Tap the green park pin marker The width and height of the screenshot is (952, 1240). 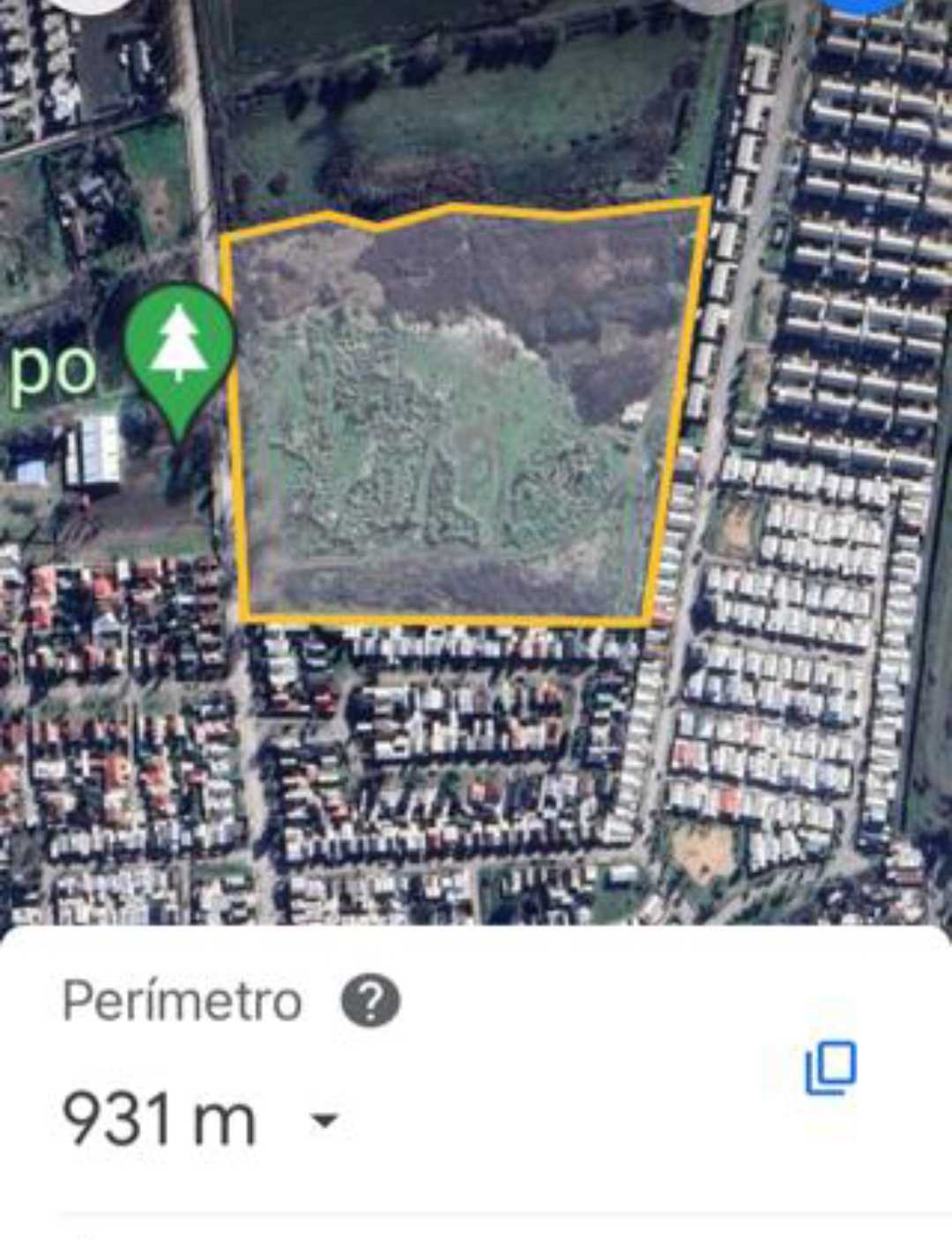180,353
